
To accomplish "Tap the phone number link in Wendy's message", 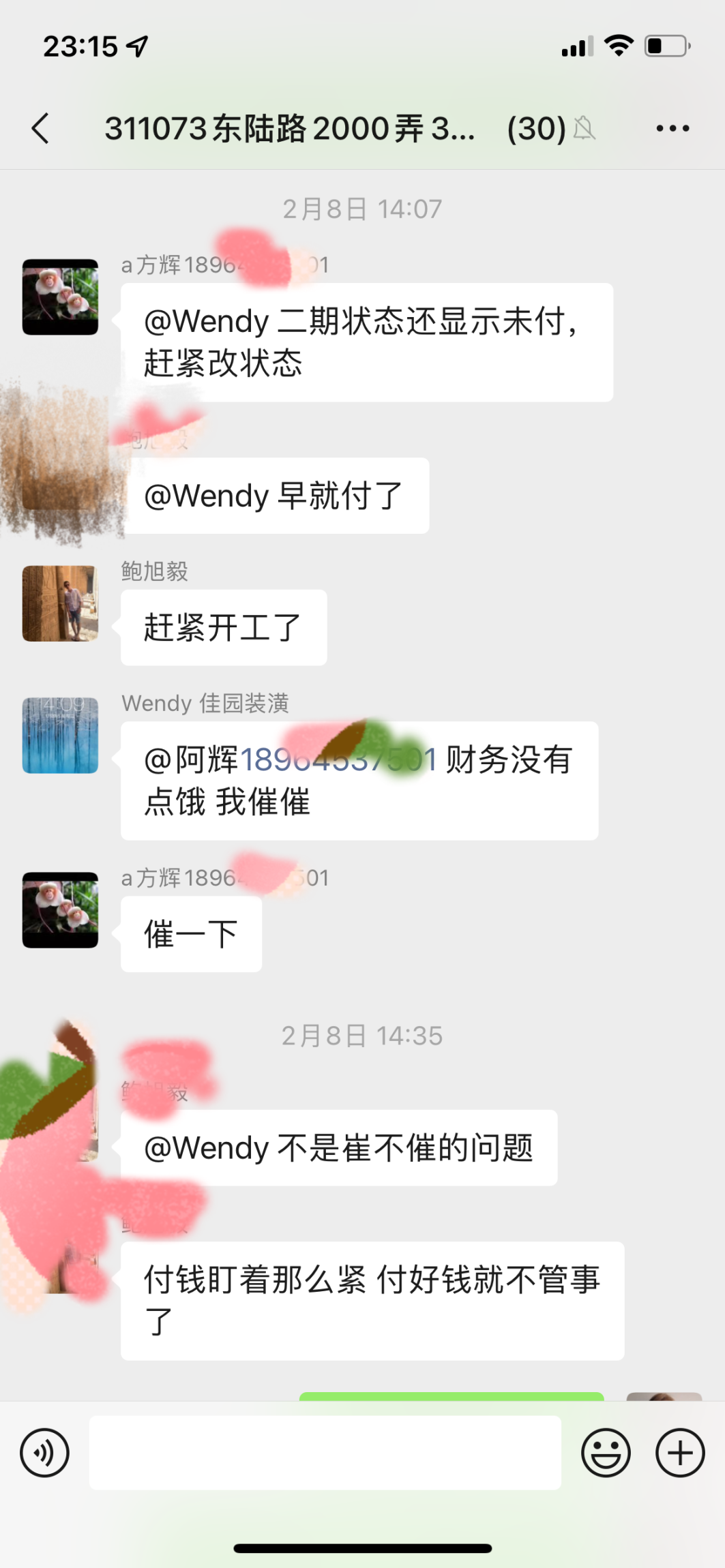I will point(338,759).
